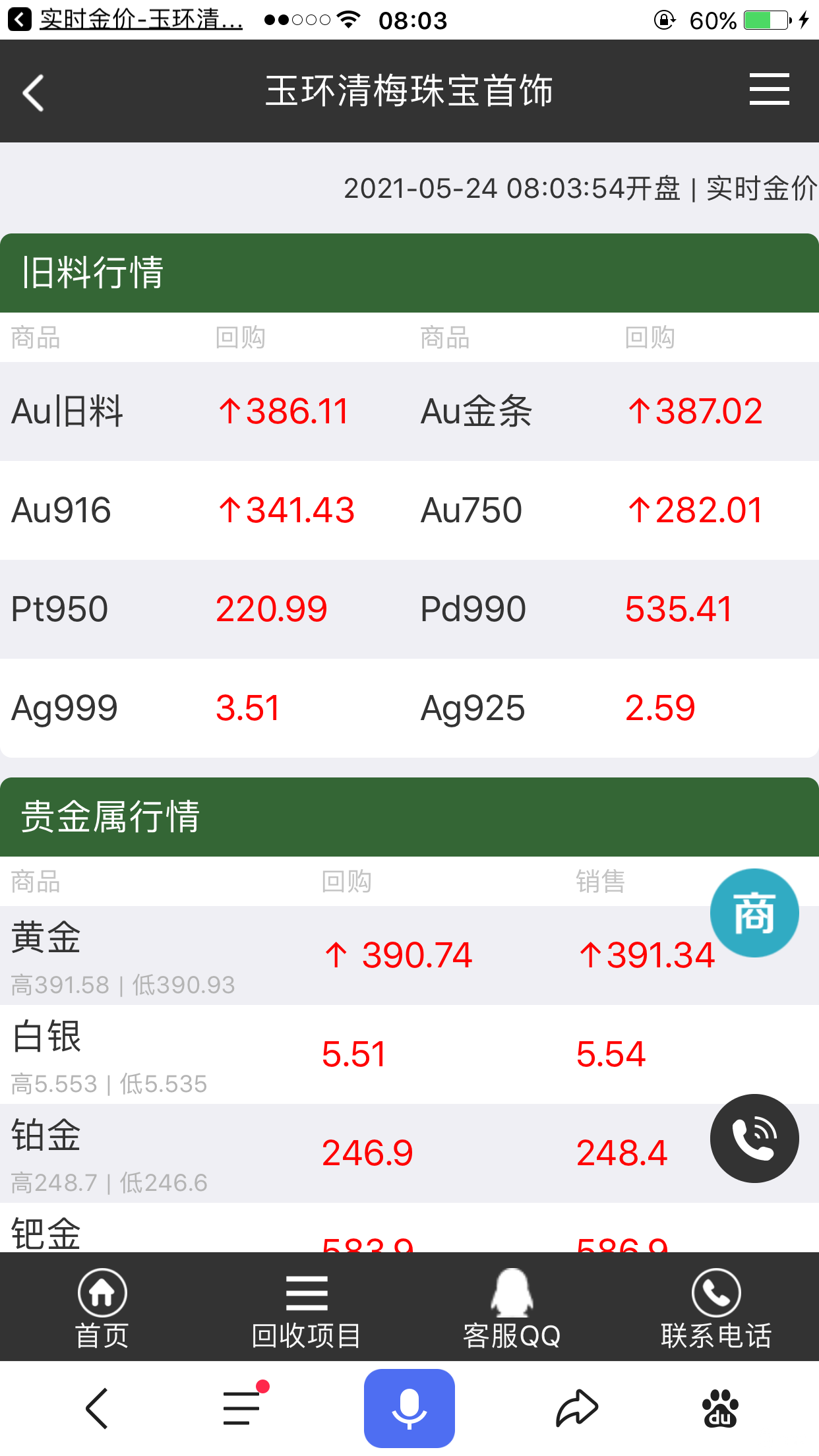Contact 客服QQ customer service
This screenshot has height=1456, width=819.
[512, 1307]
